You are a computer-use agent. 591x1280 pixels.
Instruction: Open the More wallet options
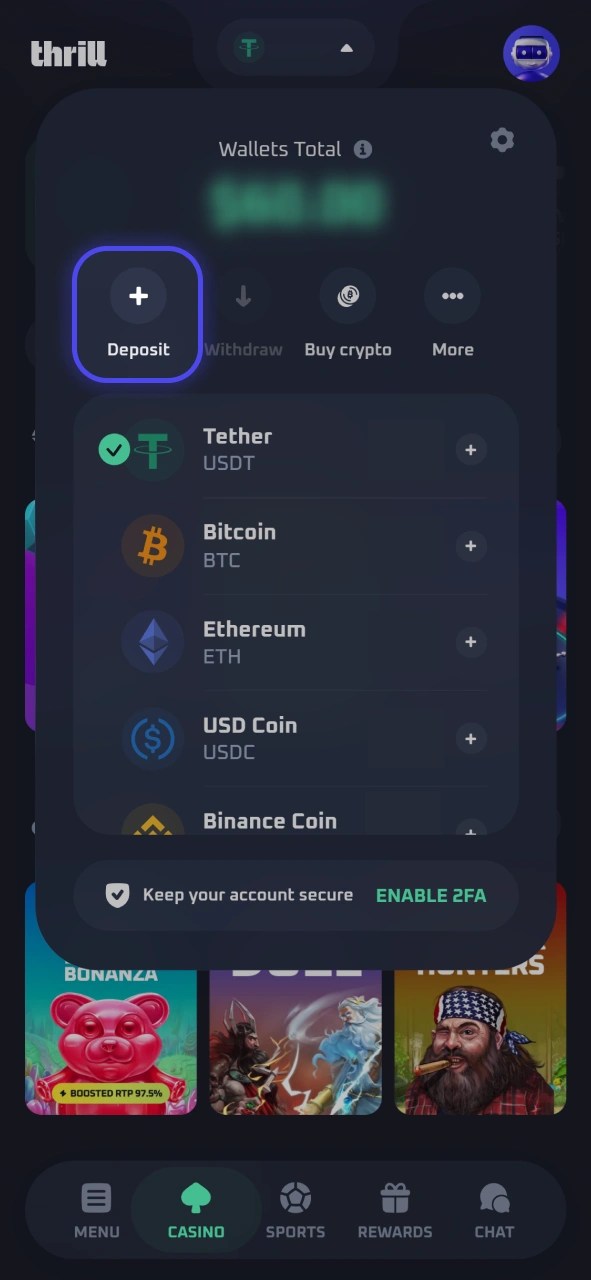coord(453,314)
